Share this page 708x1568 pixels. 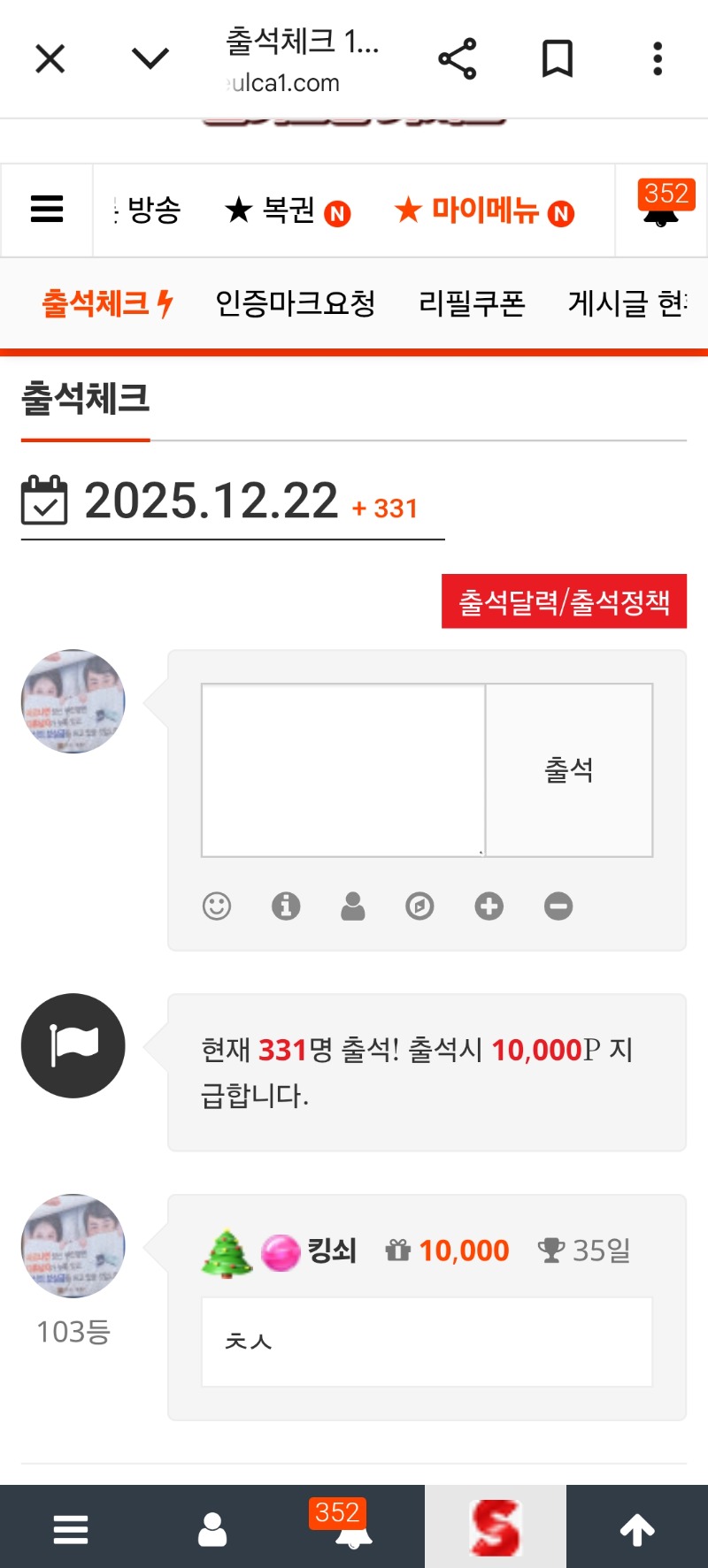pos(458,59)
